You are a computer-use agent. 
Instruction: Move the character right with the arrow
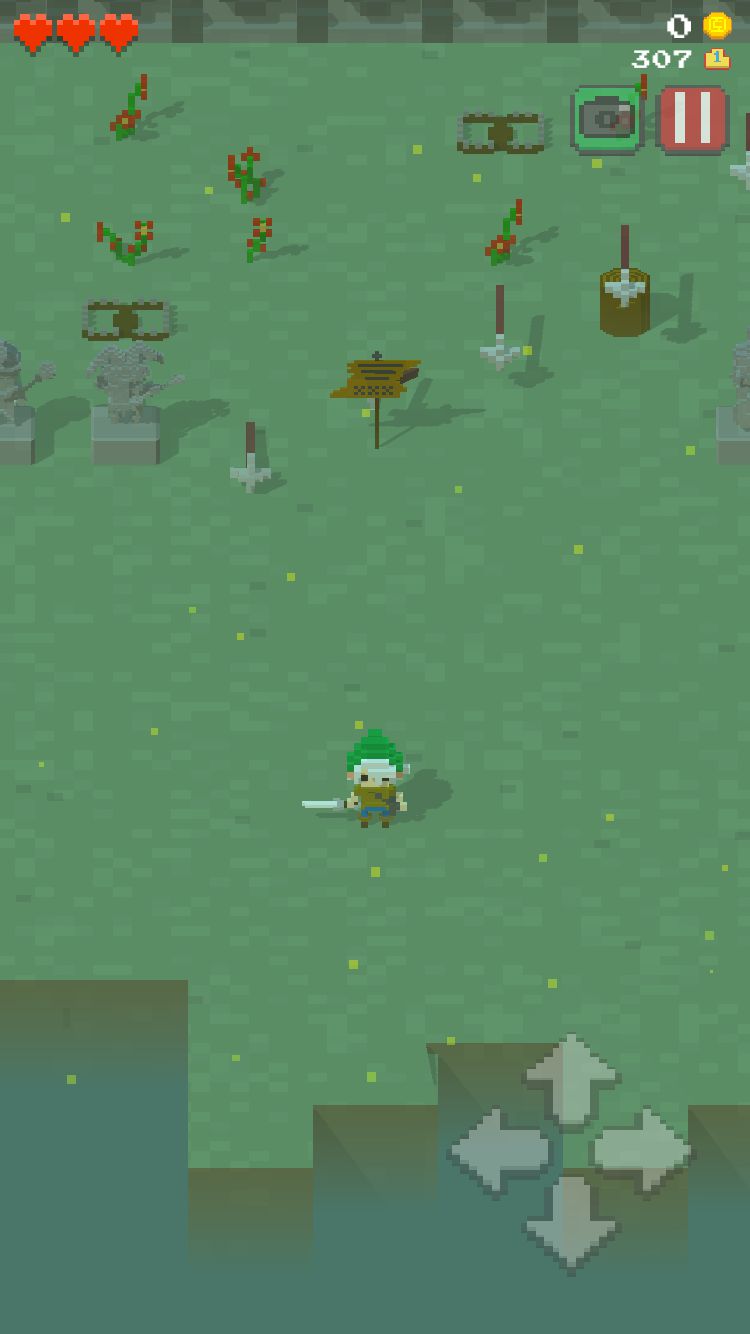click(x=643, y=1152)
